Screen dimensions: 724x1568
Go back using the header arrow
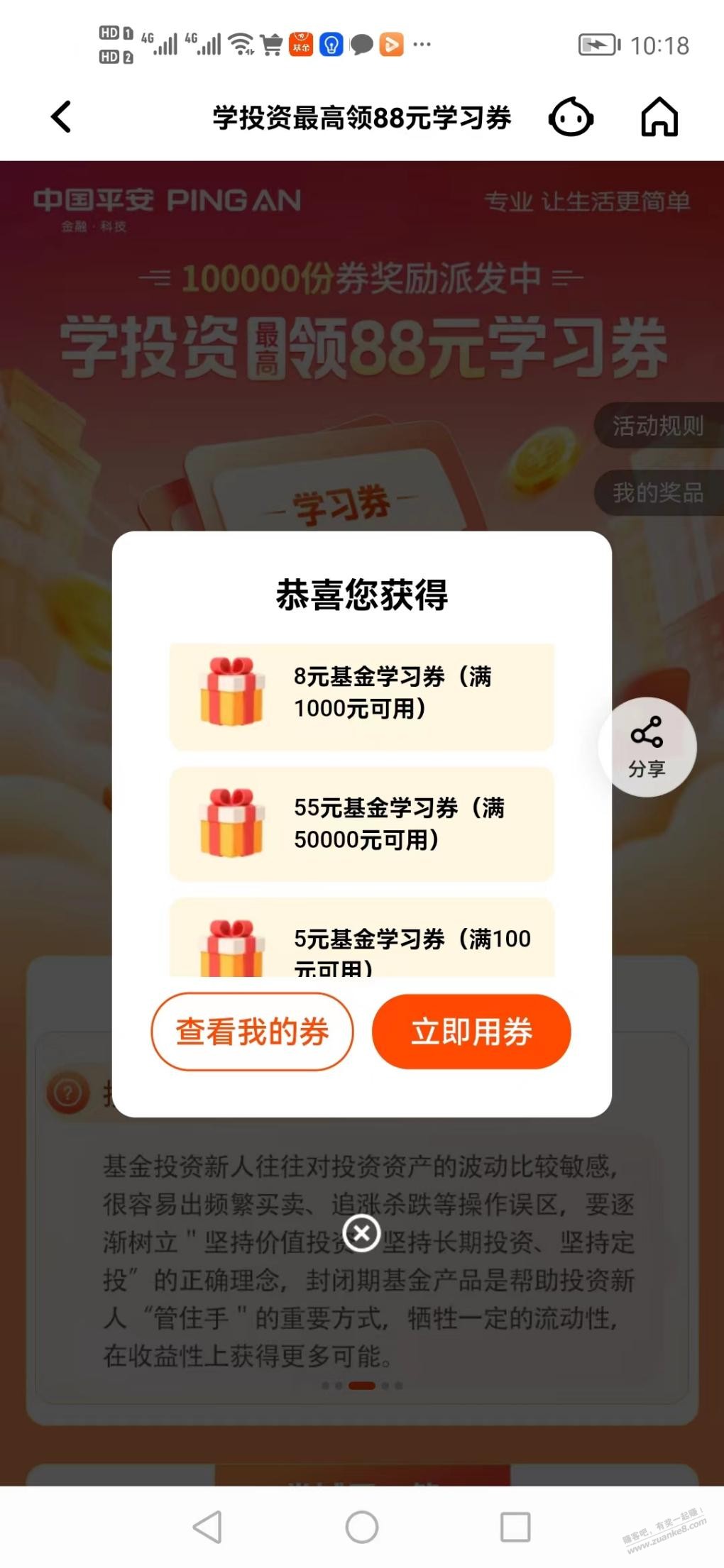(x=61, y=117)
